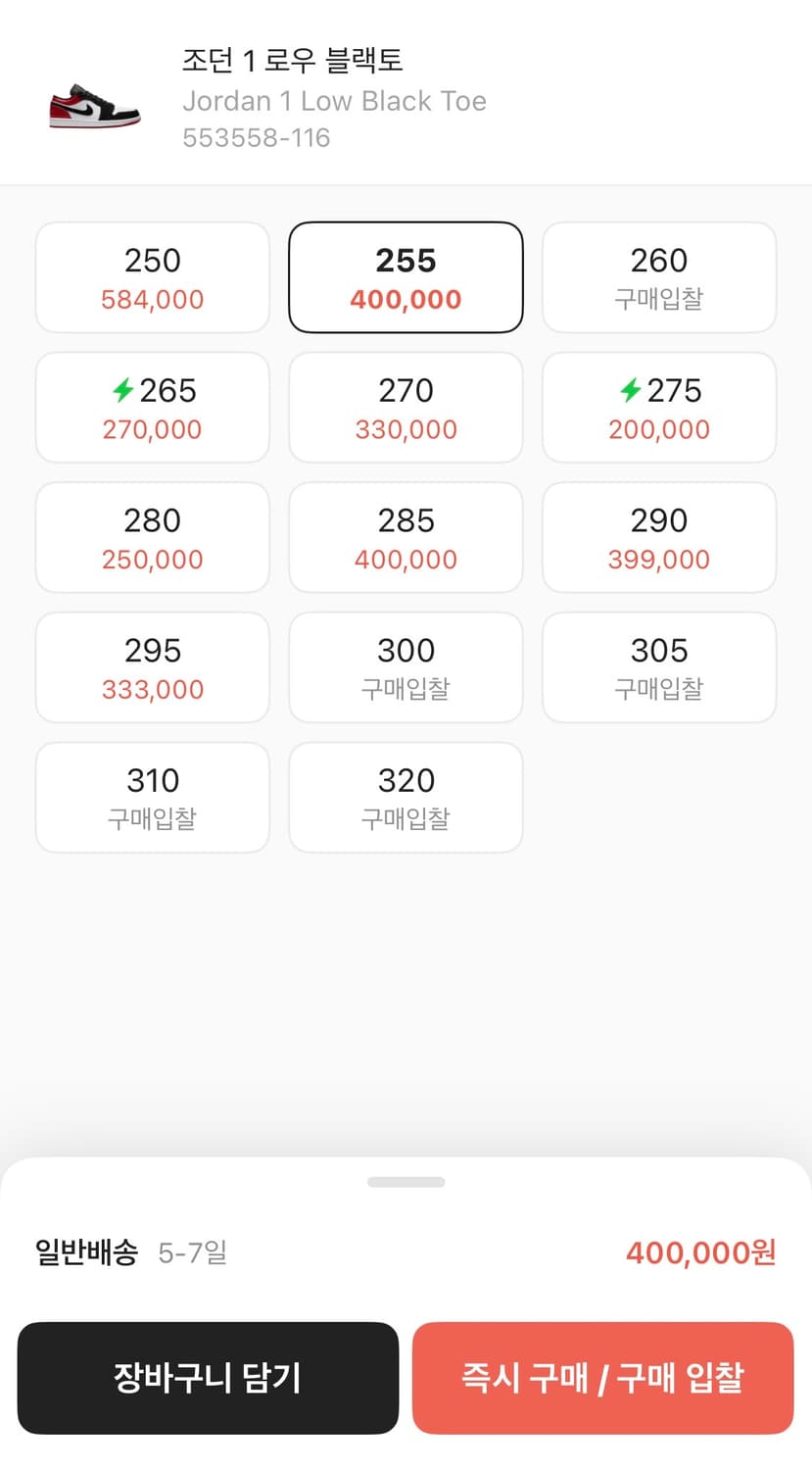Select size 320 bid option

(x=406, y=797)
